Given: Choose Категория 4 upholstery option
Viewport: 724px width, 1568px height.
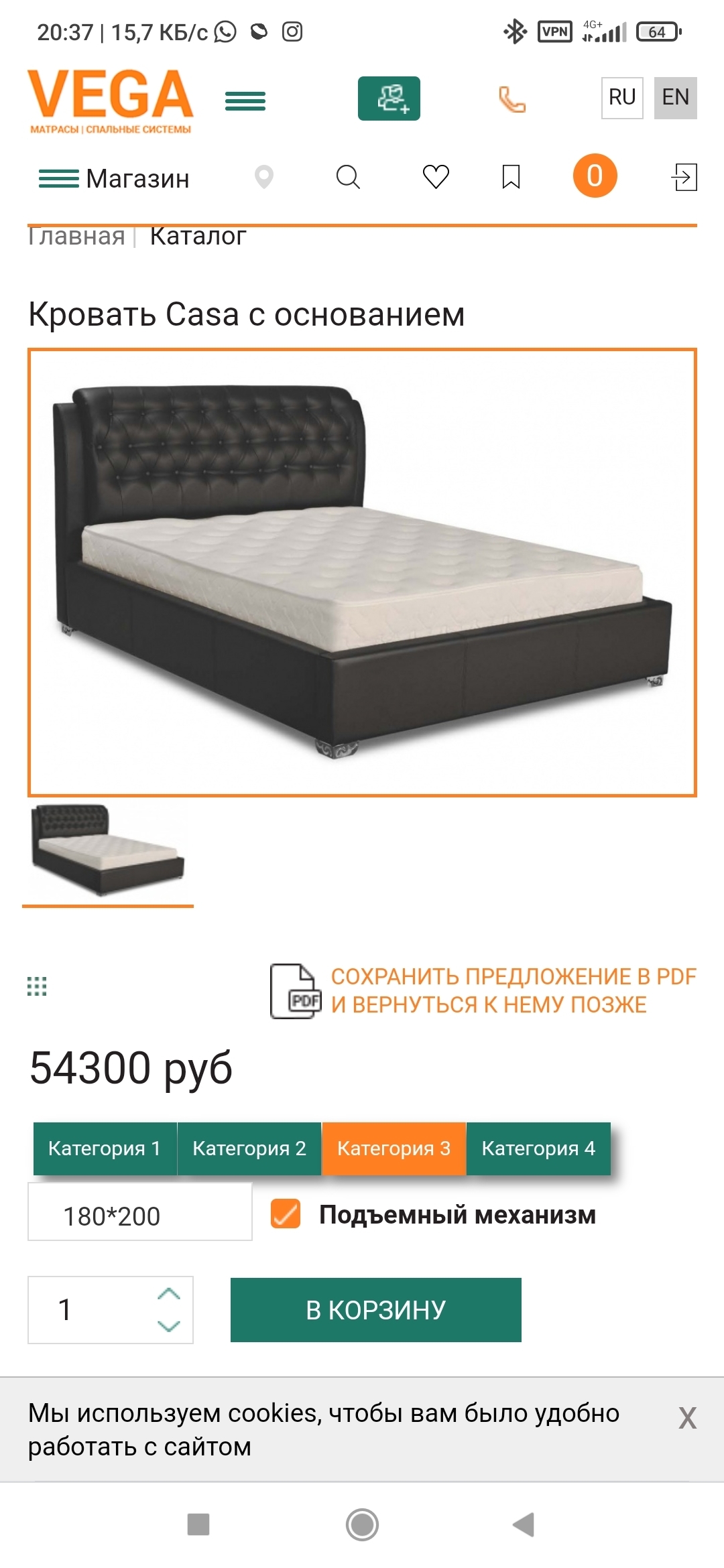Looking at the screenshot, I should (x=538, y=1149).
